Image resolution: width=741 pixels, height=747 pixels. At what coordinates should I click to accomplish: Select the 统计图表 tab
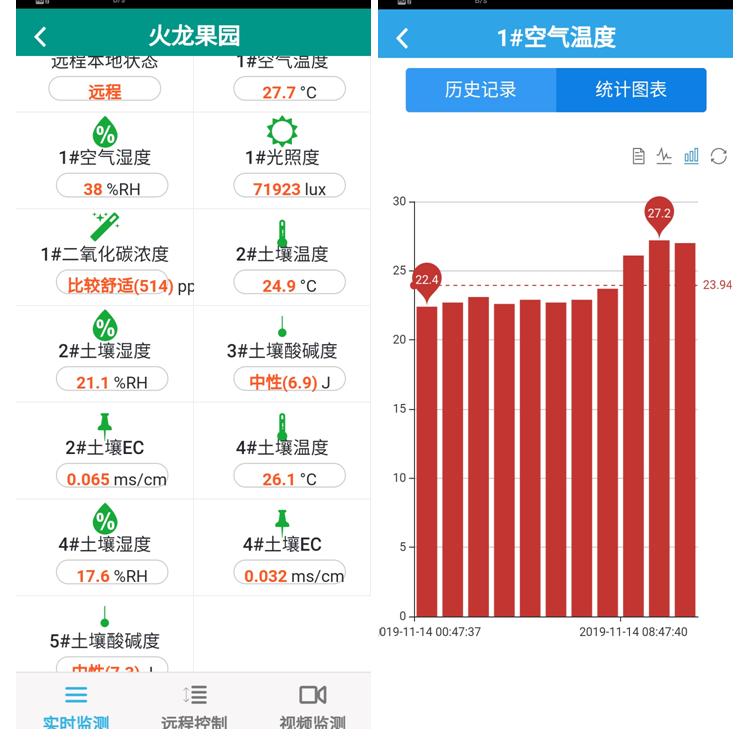pos(631,90)
